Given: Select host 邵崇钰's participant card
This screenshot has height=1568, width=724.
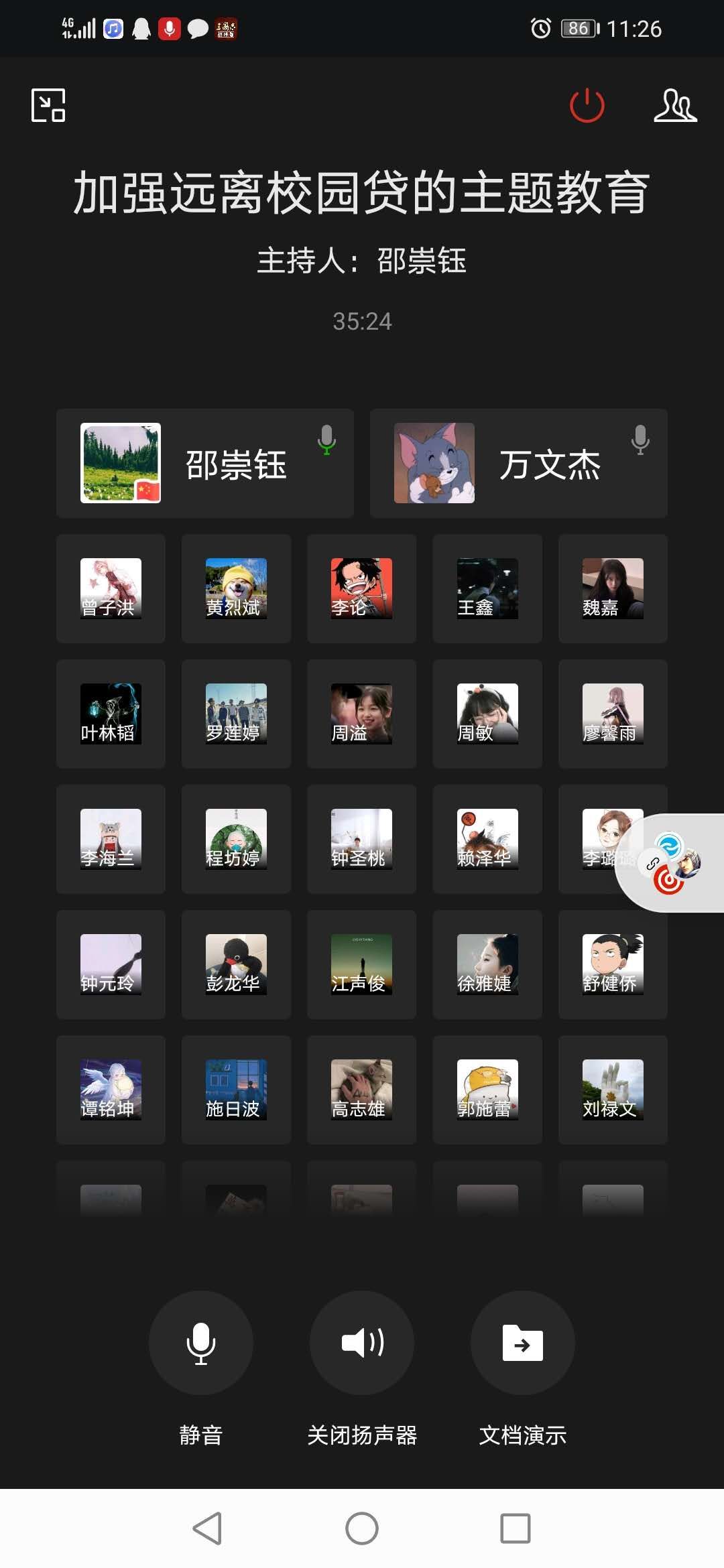Looking at the screenshot, I should [x=204, y=463].
